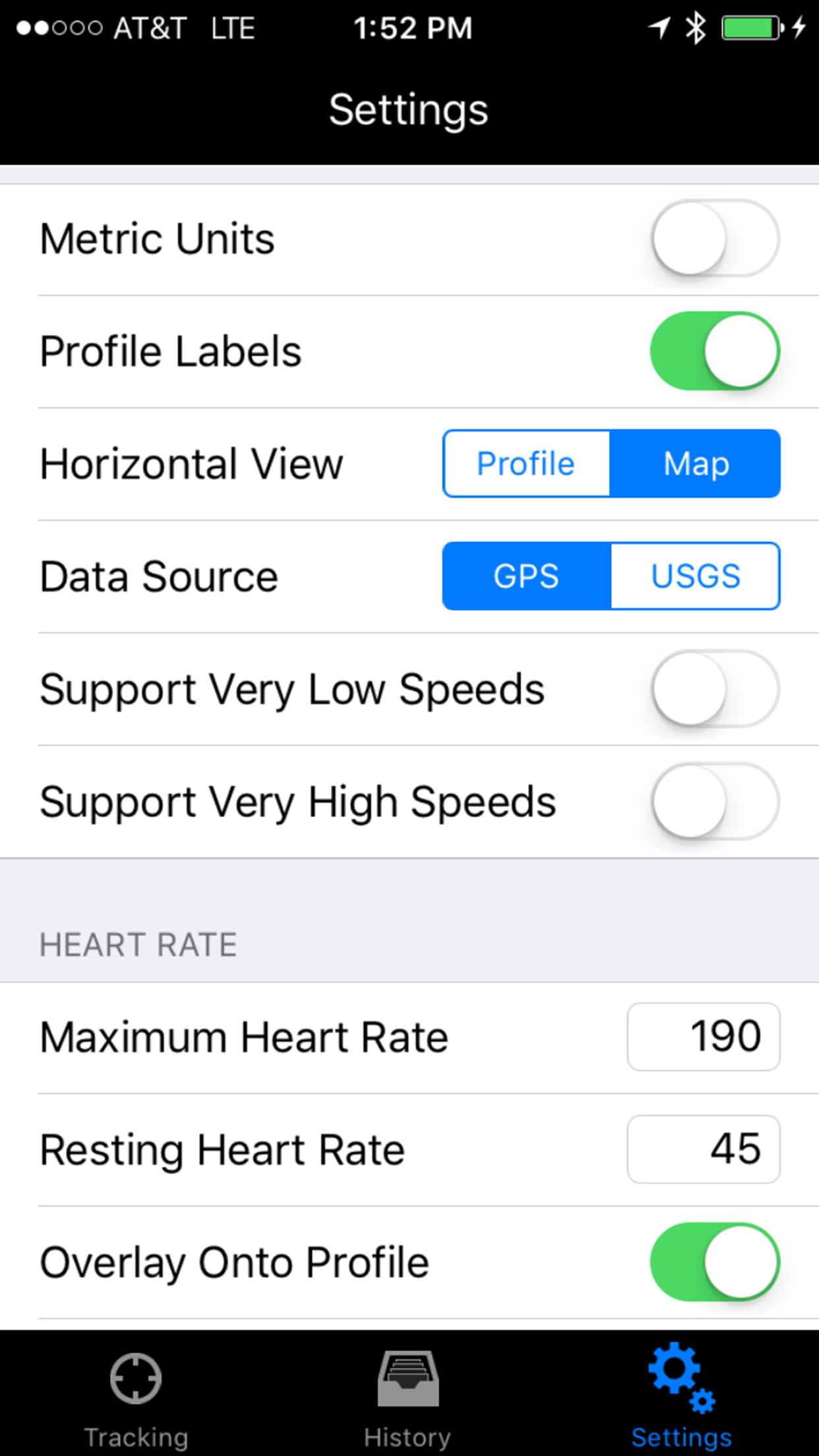The image size is (819, 1456).
Task: Tap the Bluetooth status icon
Action: tap(695, 28)
